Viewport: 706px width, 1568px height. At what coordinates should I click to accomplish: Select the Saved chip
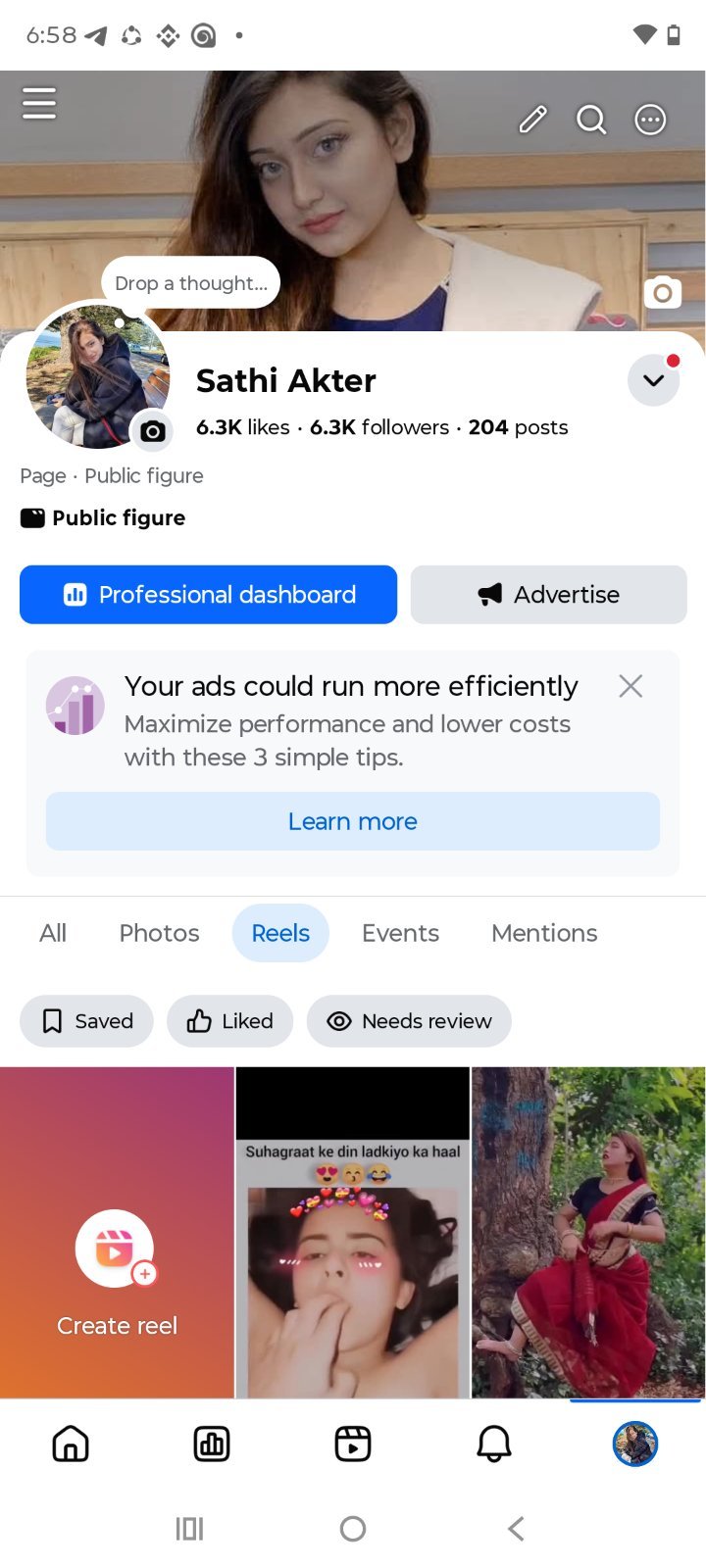pyautogui.click(x=86, y=1021)
